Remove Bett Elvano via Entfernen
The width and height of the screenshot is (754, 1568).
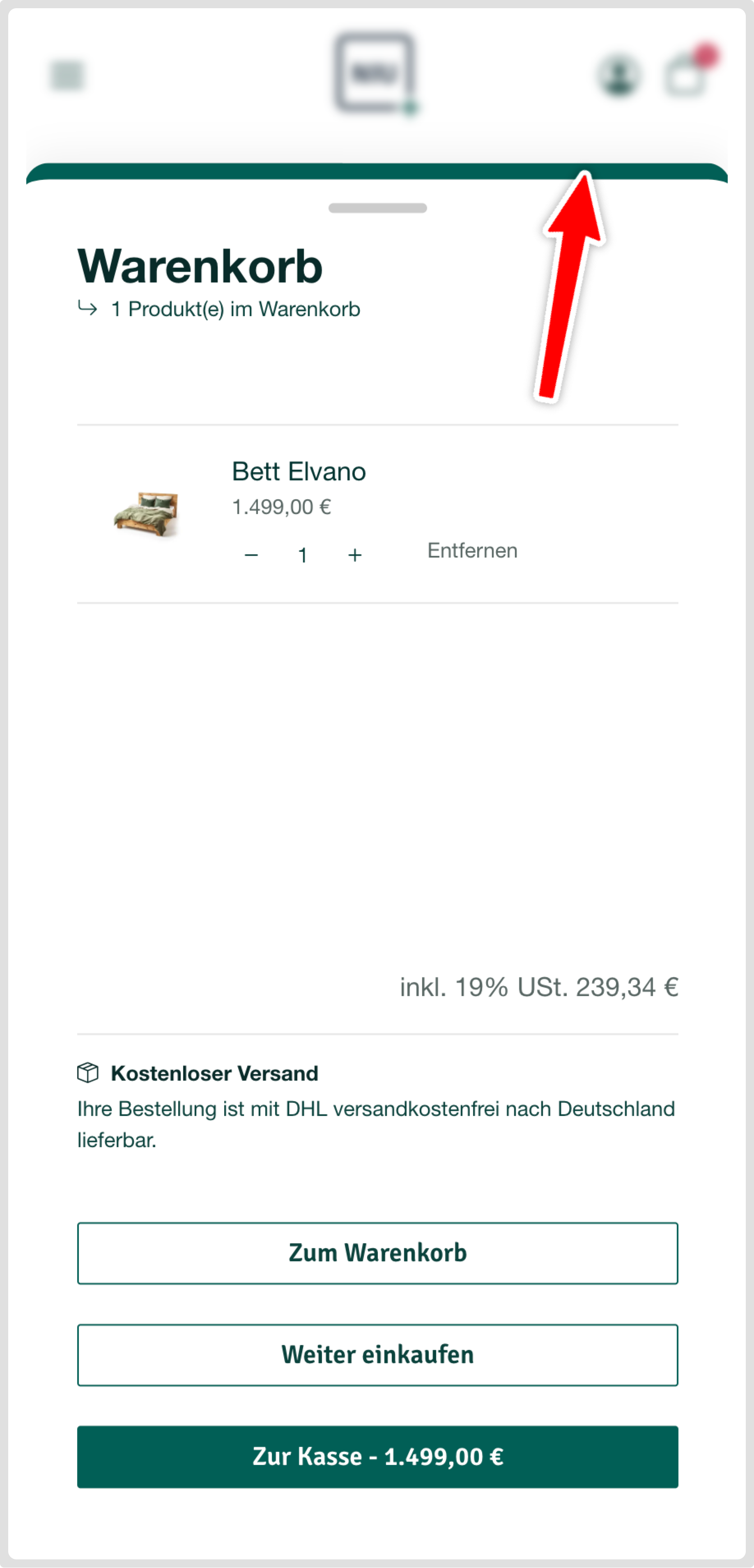[472, 550]
